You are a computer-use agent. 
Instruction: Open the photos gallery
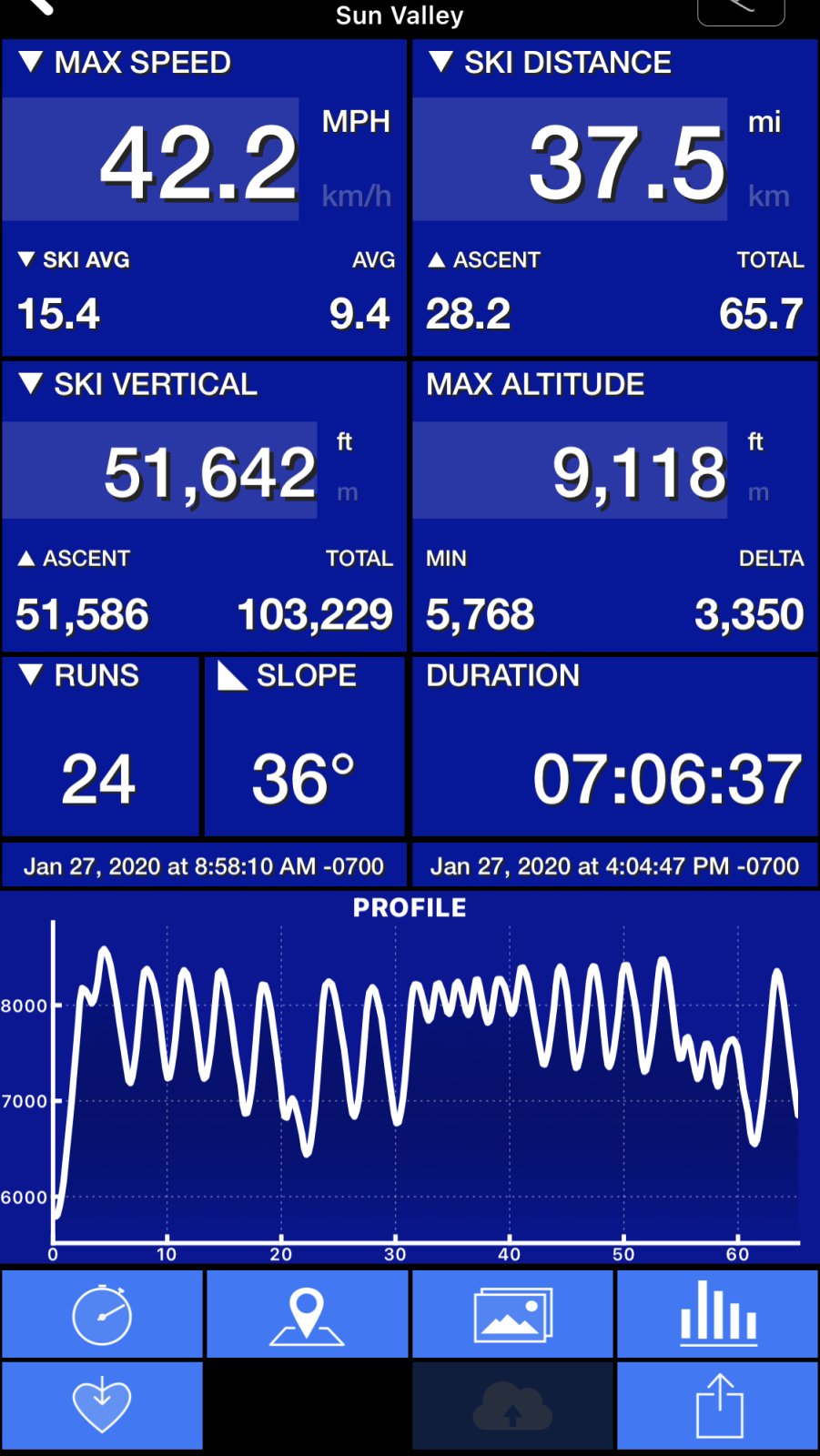click(512, 1314)
